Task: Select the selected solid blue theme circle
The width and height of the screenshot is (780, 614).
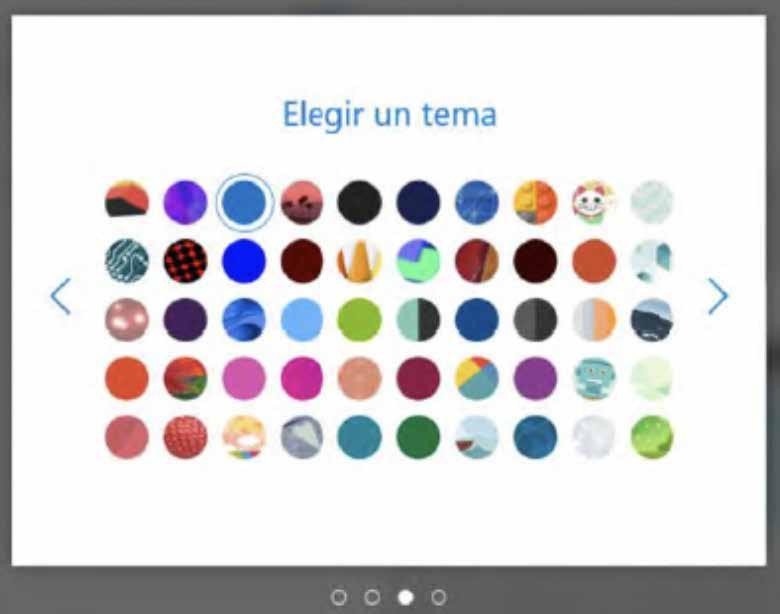Action: [x=245, y=202]
